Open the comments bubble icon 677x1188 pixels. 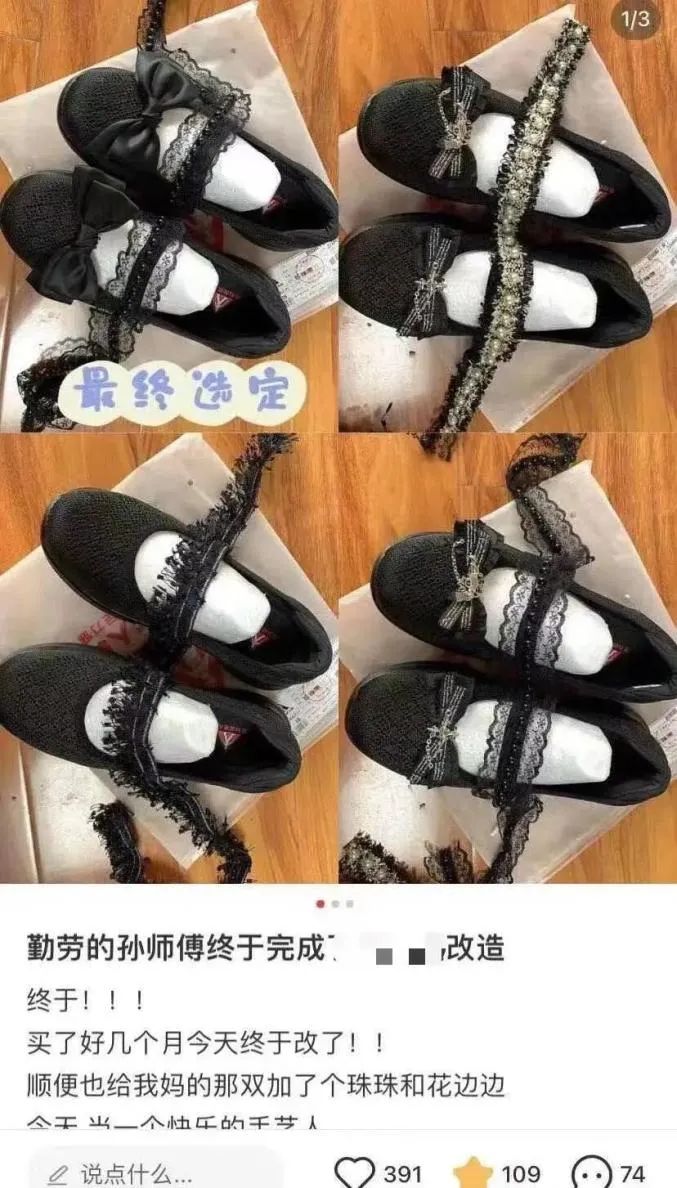point(592,1172)
